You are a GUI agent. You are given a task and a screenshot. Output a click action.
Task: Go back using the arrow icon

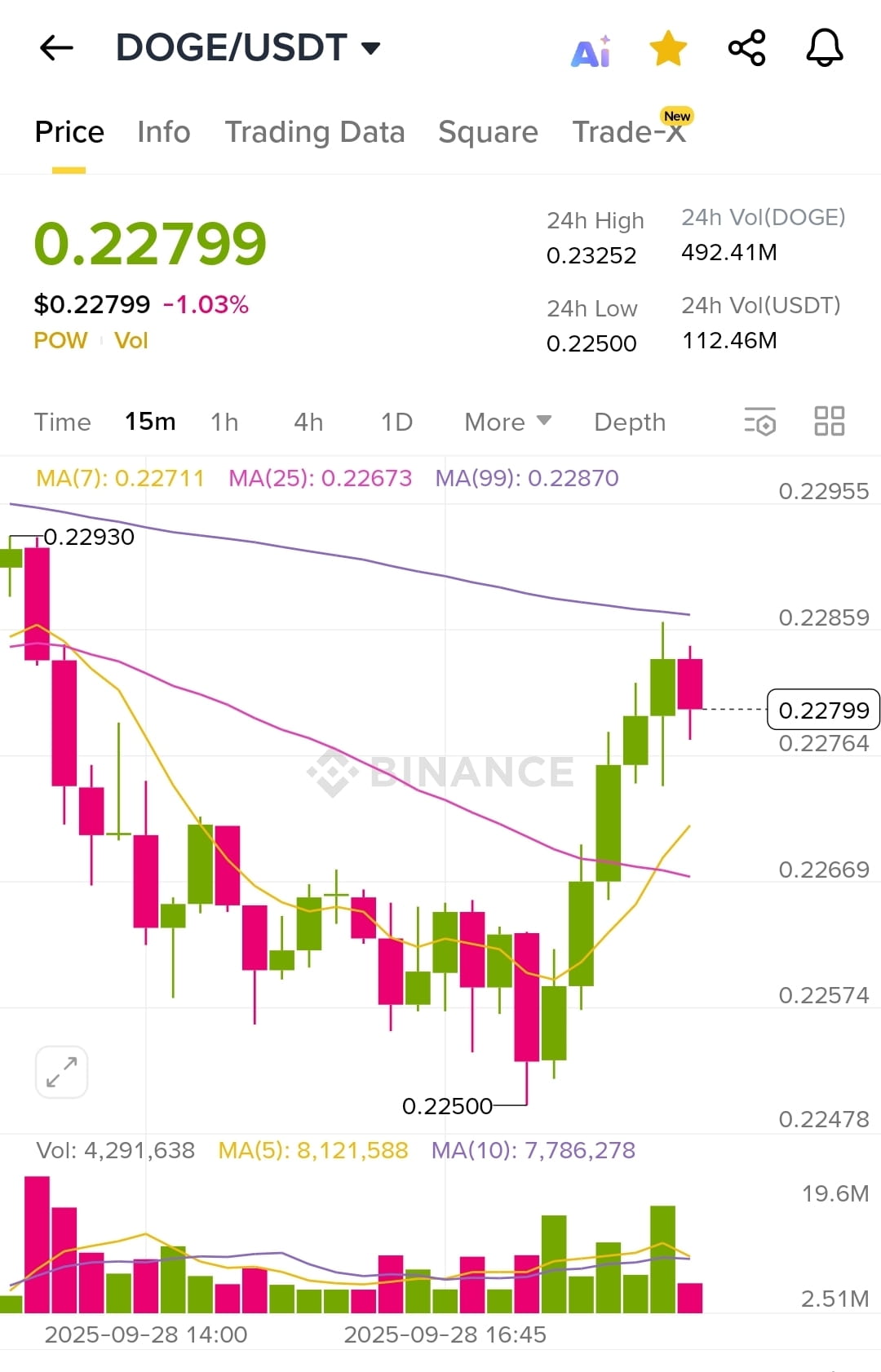click(56, 48)
